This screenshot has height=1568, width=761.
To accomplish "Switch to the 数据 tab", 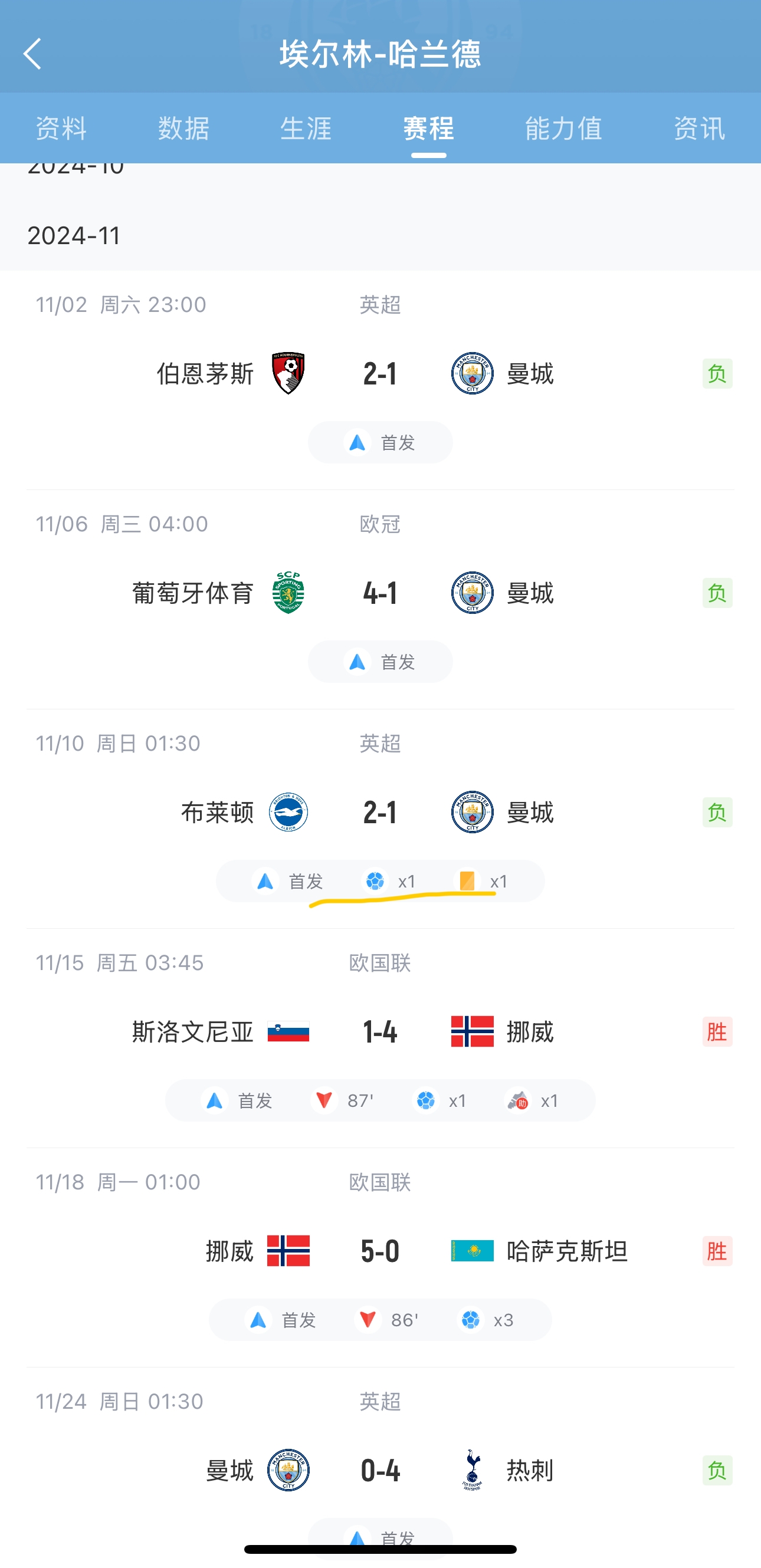I will pos(184,129).
